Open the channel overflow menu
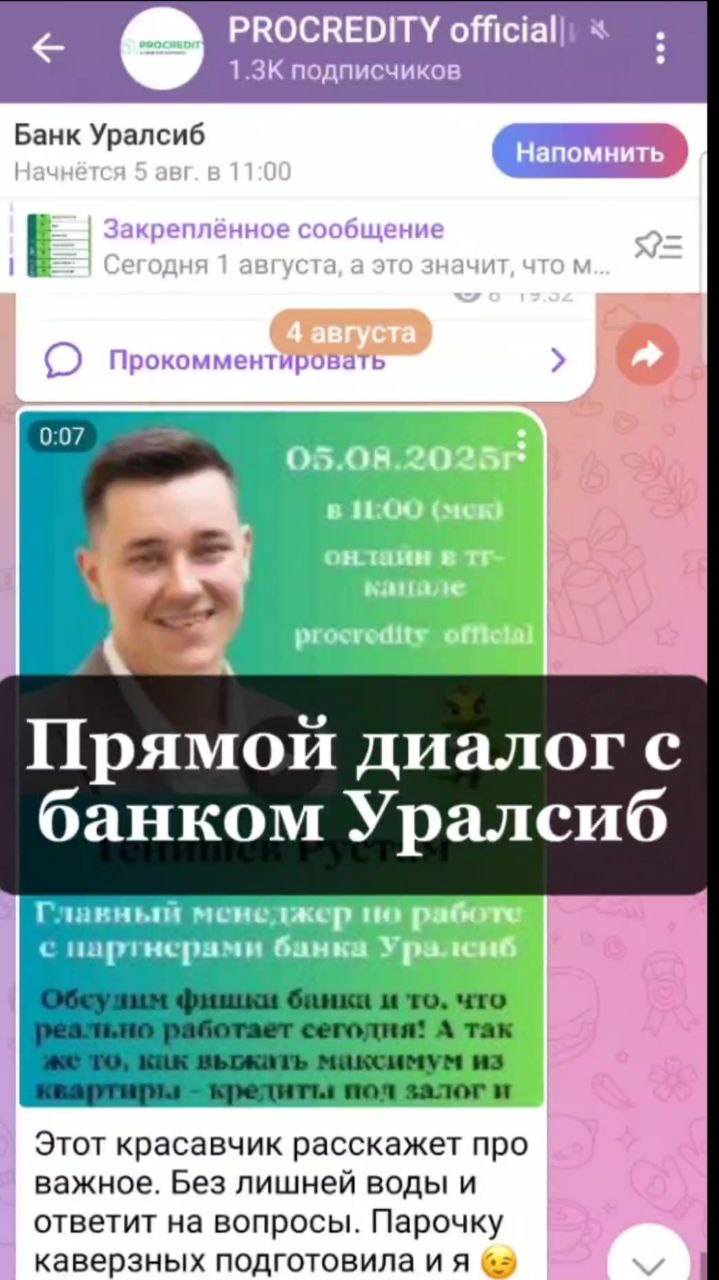 pyautogui.click(x=661, y=48)
